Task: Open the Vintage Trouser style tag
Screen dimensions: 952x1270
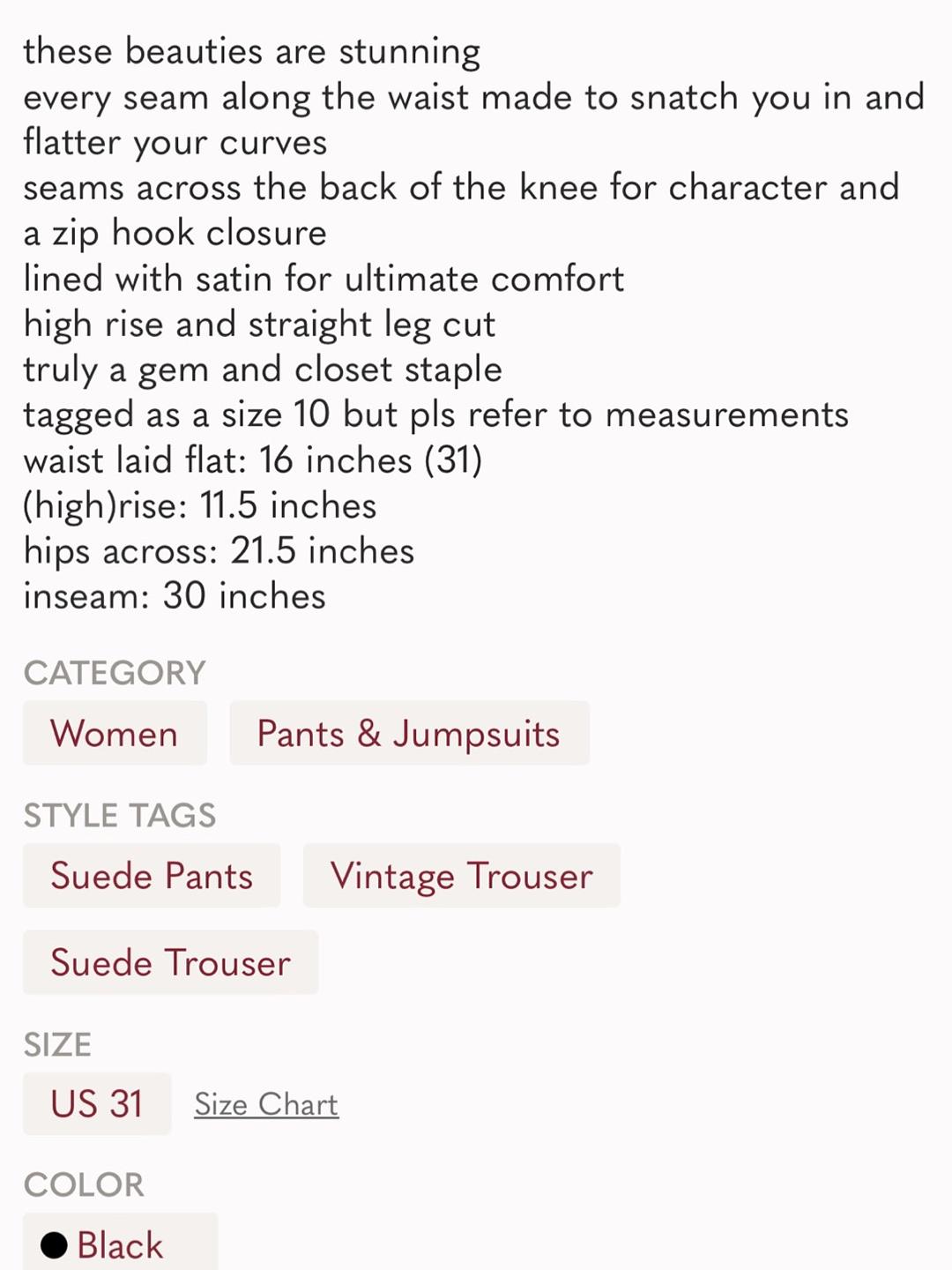Action: click(462, 875)
